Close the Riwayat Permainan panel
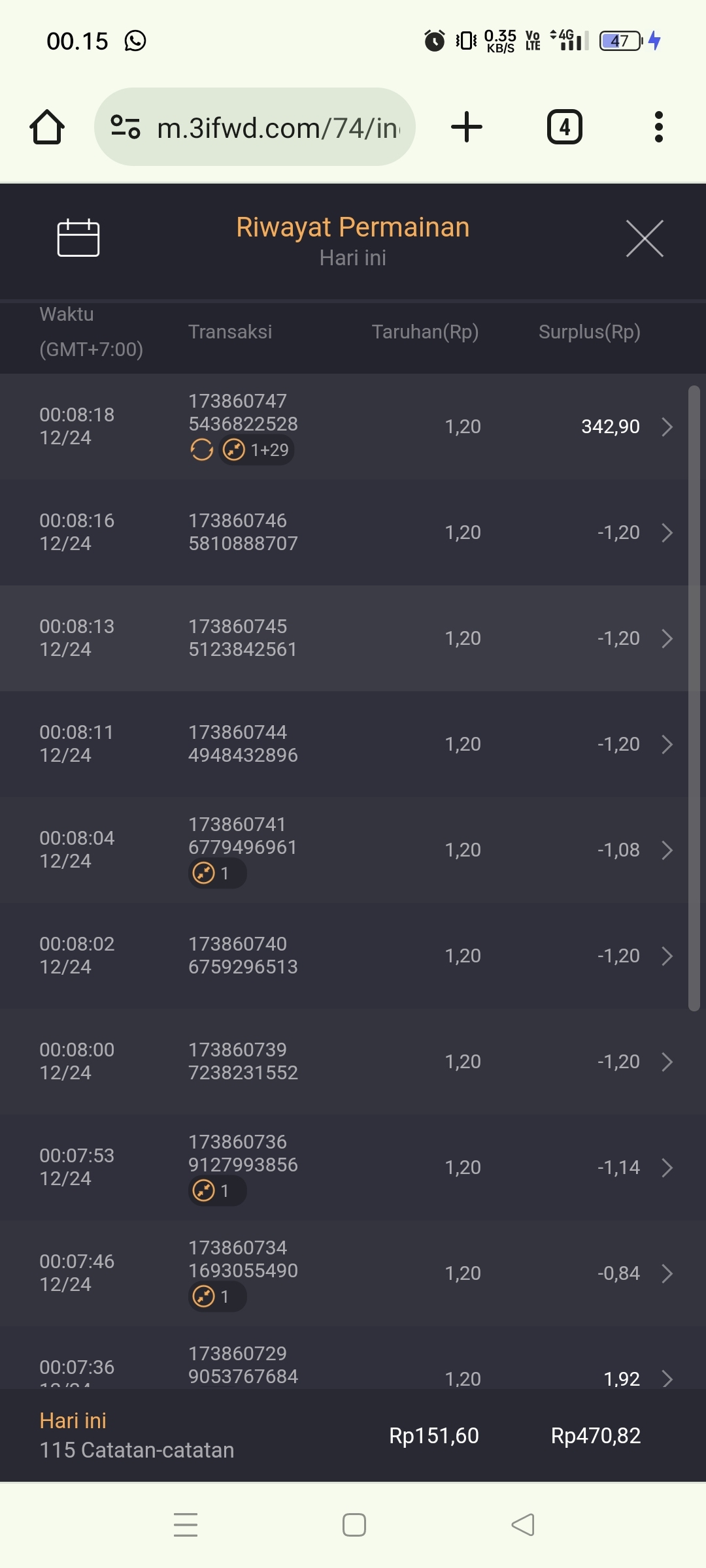The image size is (706, 1568). tap(645, 238)
